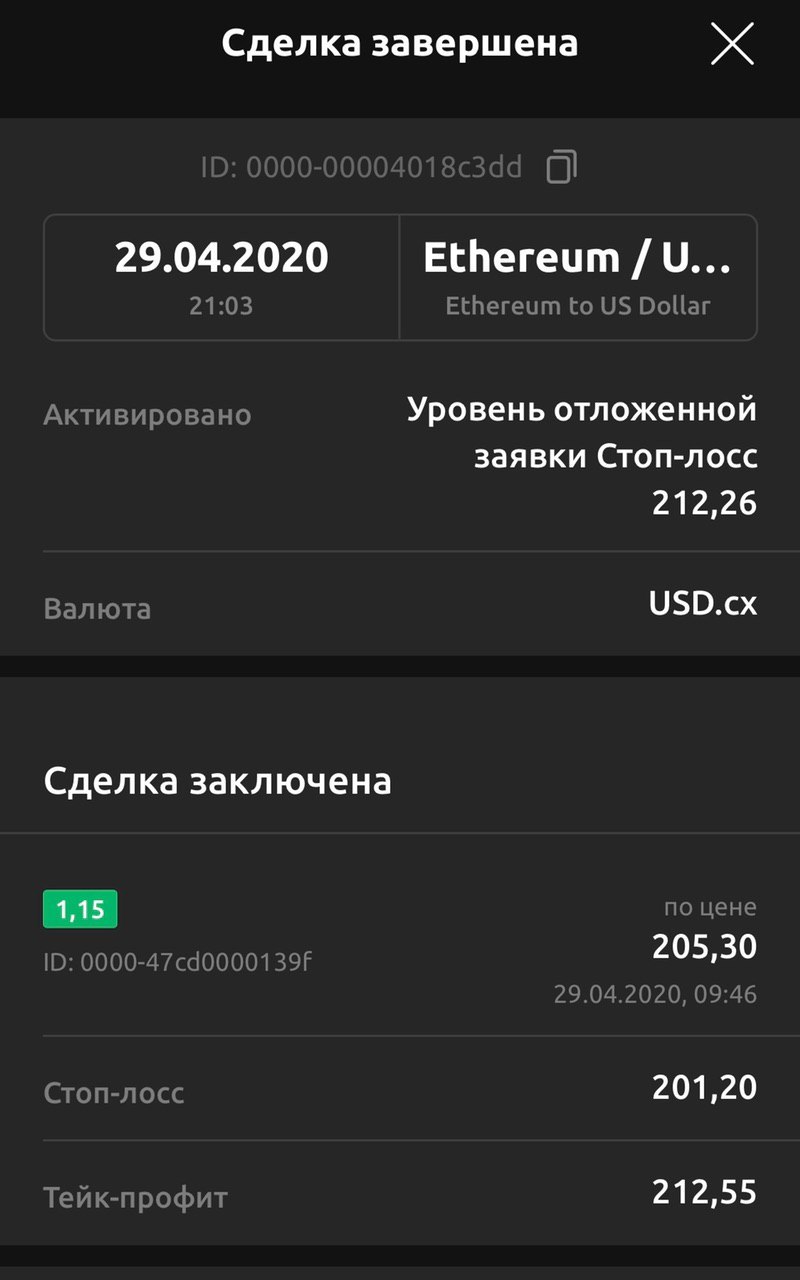The image size is (800, 1280).
Task: Open the Ethereum / USD instrument card
Action: click(x=578, y=277)
